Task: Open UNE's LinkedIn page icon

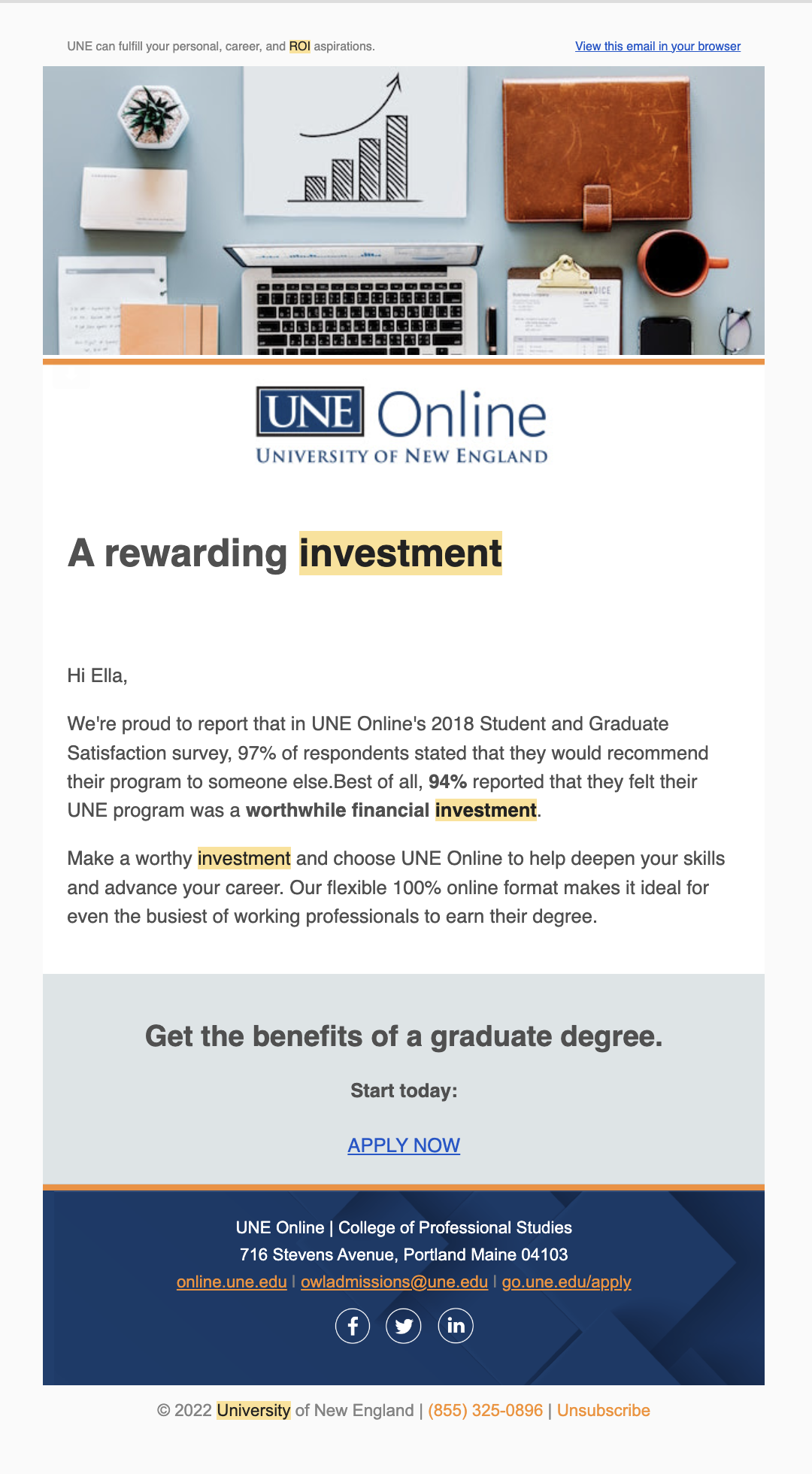Action: tap(456, 1326)
